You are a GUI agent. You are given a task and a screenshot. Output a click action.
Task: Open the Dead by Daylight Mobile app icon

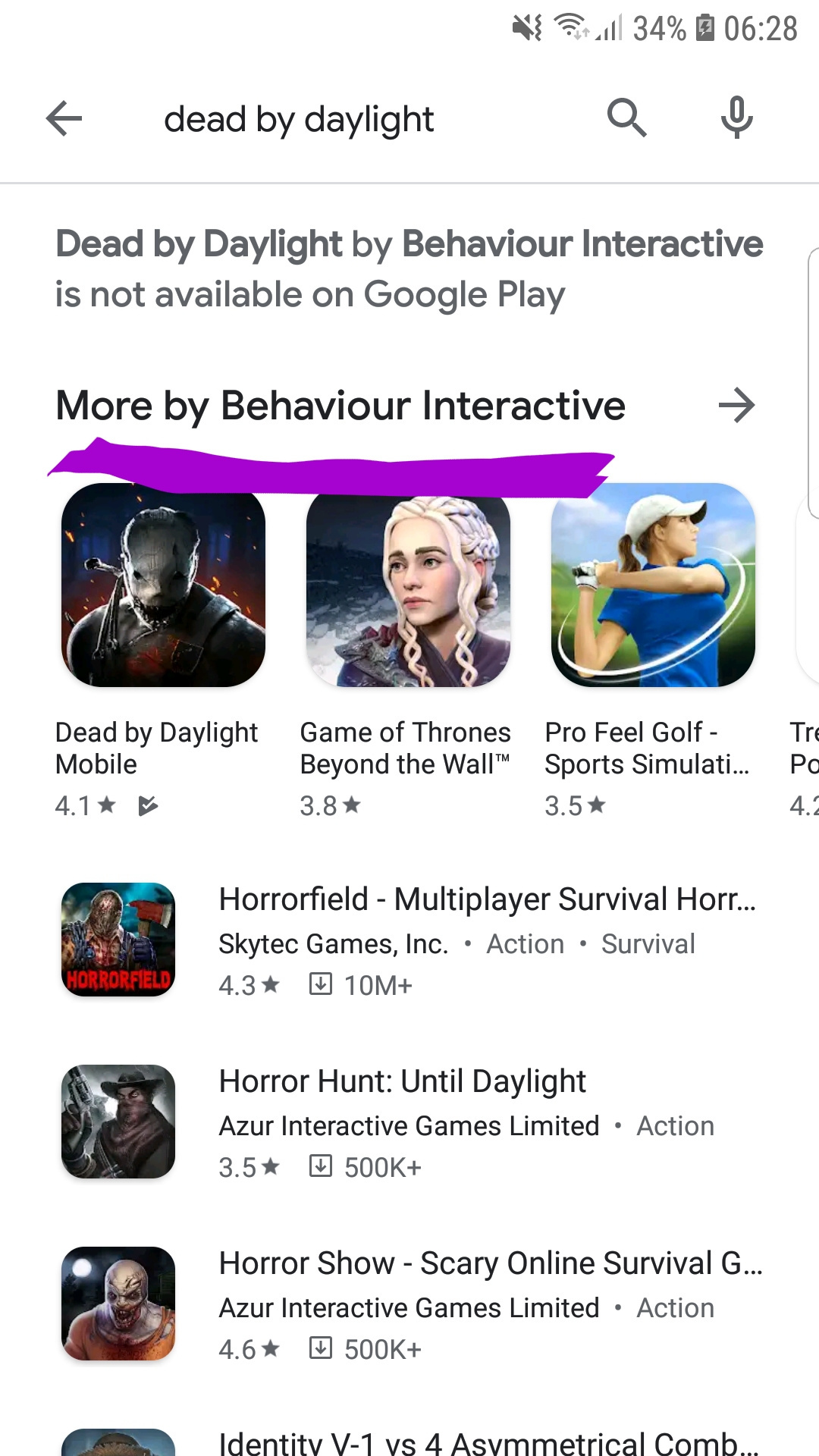pyautogui.click(x=162, y=588)
